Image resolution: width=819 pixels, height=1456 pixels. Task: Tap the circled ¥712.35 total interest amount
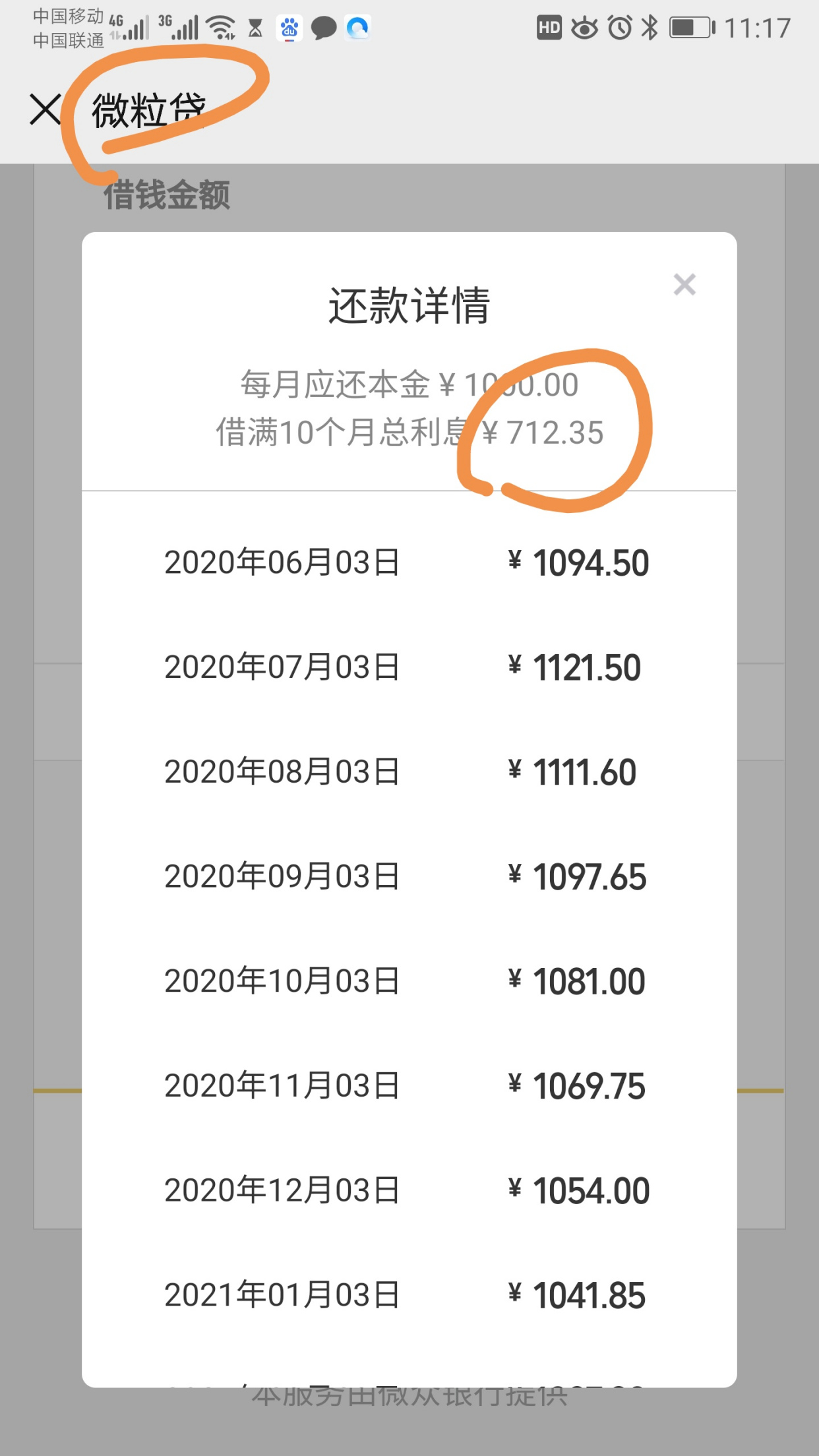click(545, 434)
